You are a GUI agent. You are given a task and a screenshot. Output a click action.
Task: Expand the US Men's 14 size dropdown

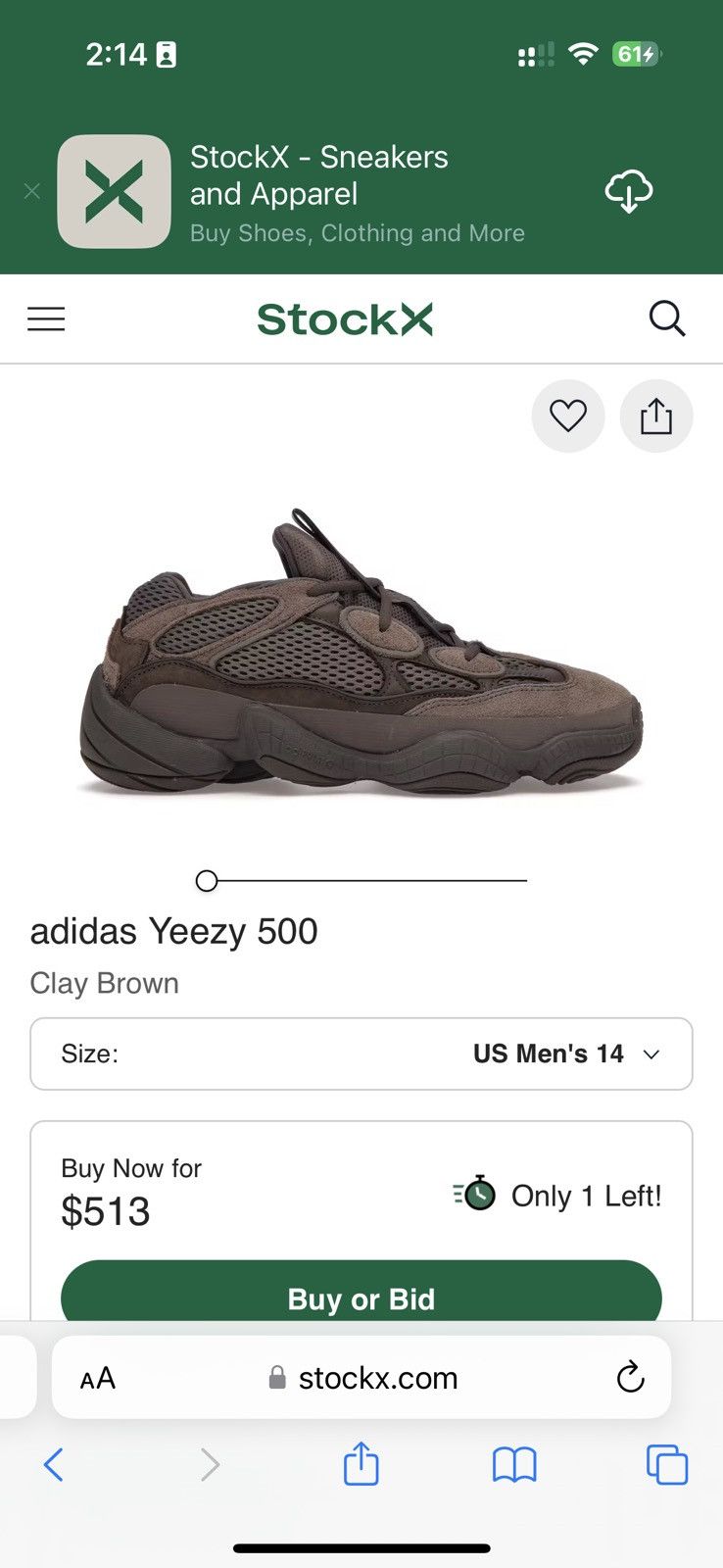click(361, 1053)
